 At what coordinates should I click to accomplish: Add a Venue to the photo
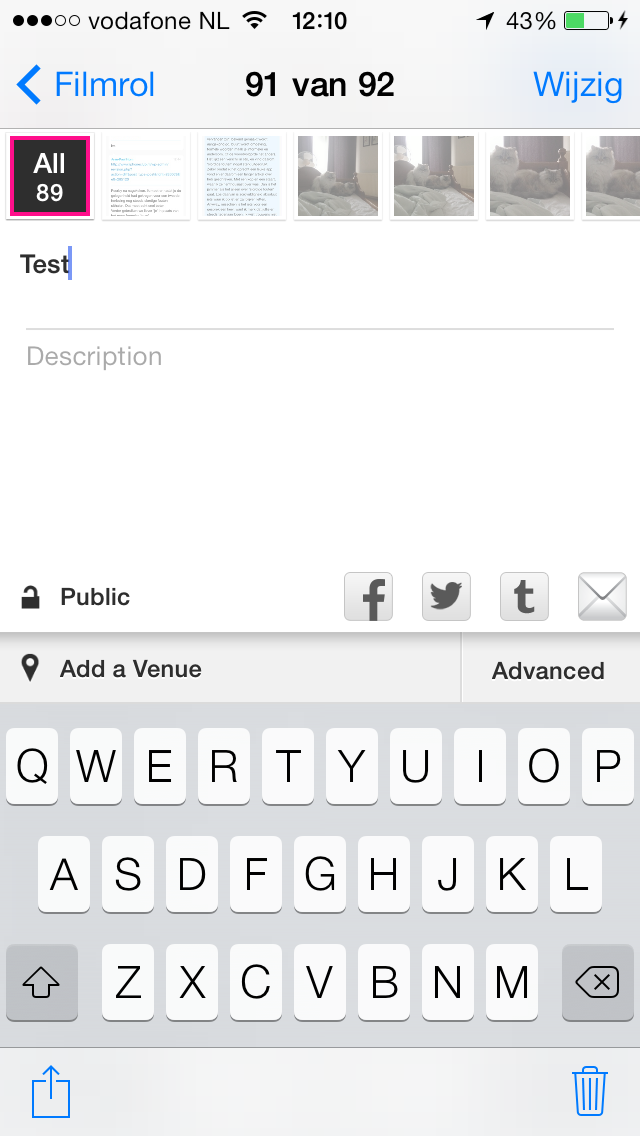pos(230,668)
